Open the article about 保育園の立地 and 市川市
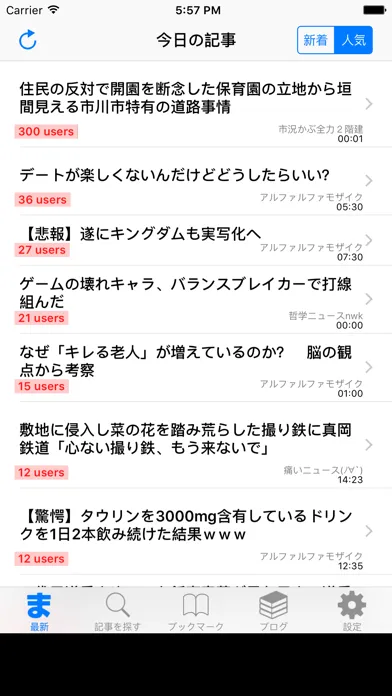This screenshot has width=392, height=696. [x=196, y=104]
